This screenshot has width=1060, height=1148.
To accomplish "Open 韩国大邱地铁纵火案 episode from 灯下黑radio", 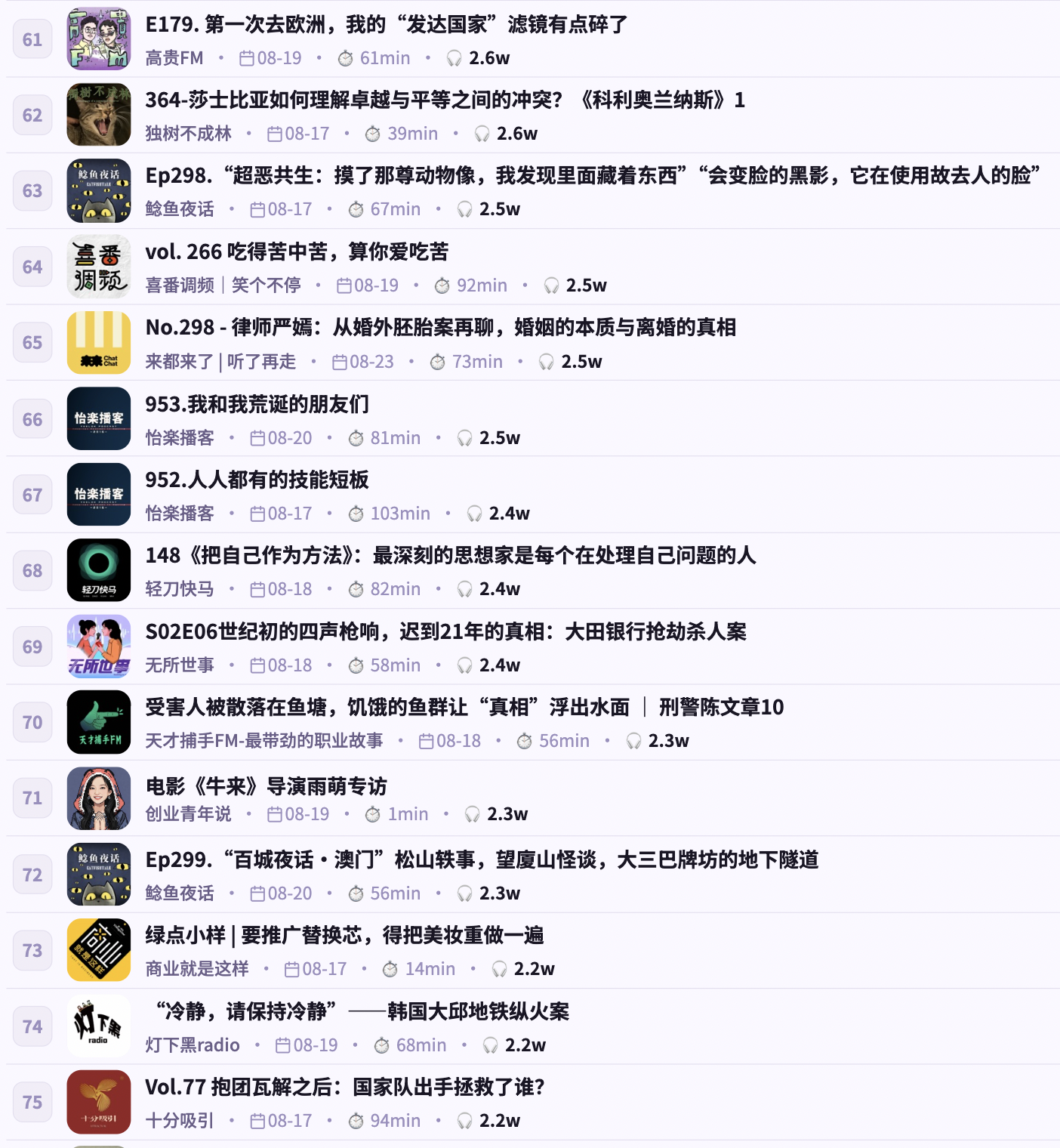I will point(362,1012).
